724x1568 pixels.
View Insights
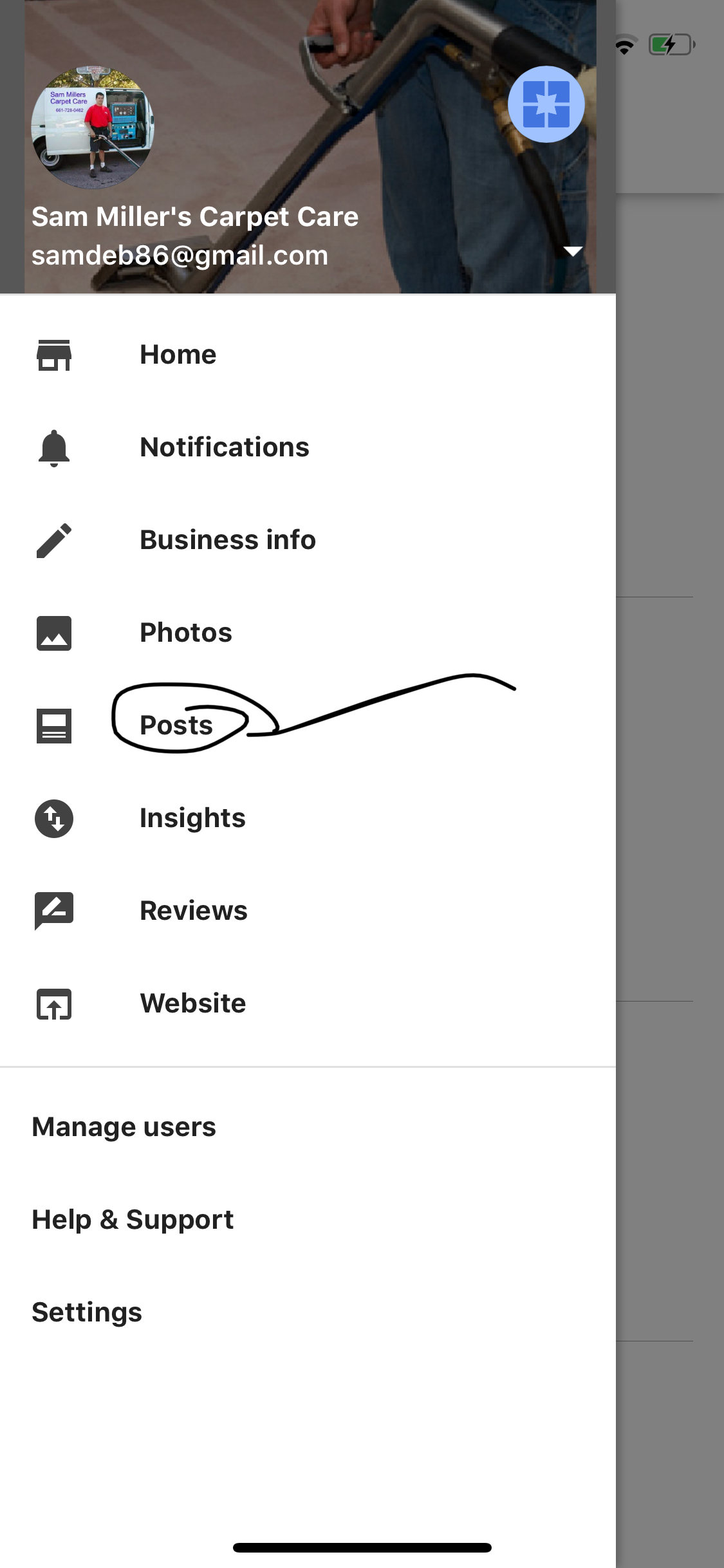point(192,818)
